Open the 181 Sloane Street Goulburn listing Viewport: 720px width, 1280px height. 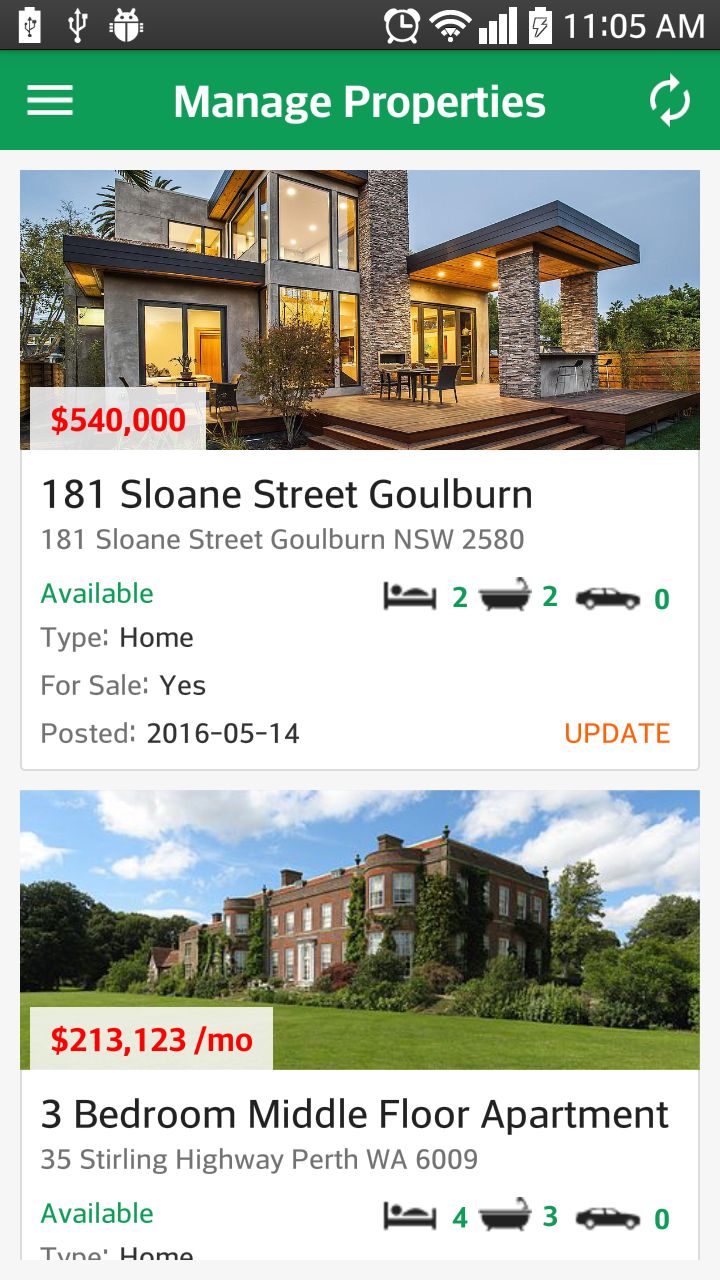click(286, 495)
